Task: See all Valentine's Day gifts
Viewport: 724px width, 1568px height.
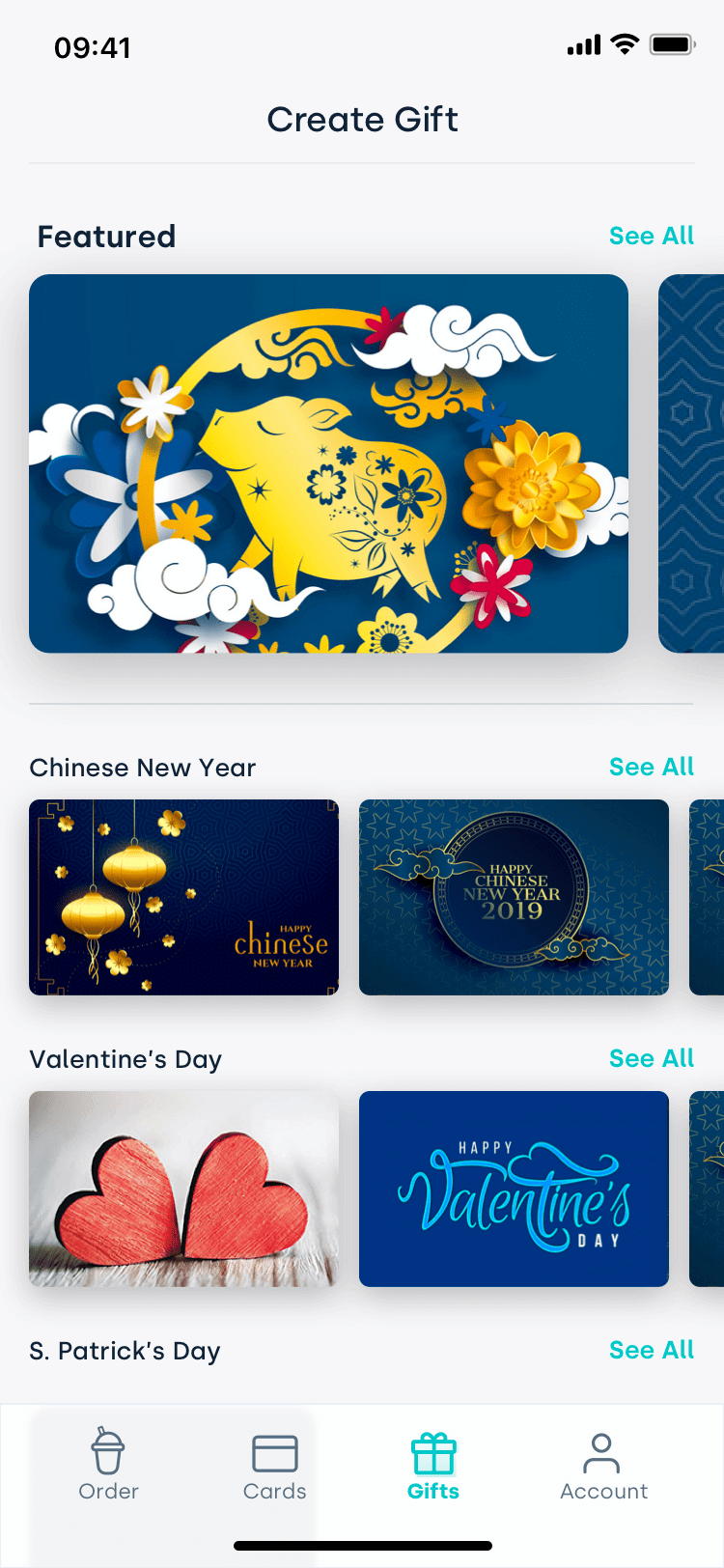Action: pos(652,1059)
